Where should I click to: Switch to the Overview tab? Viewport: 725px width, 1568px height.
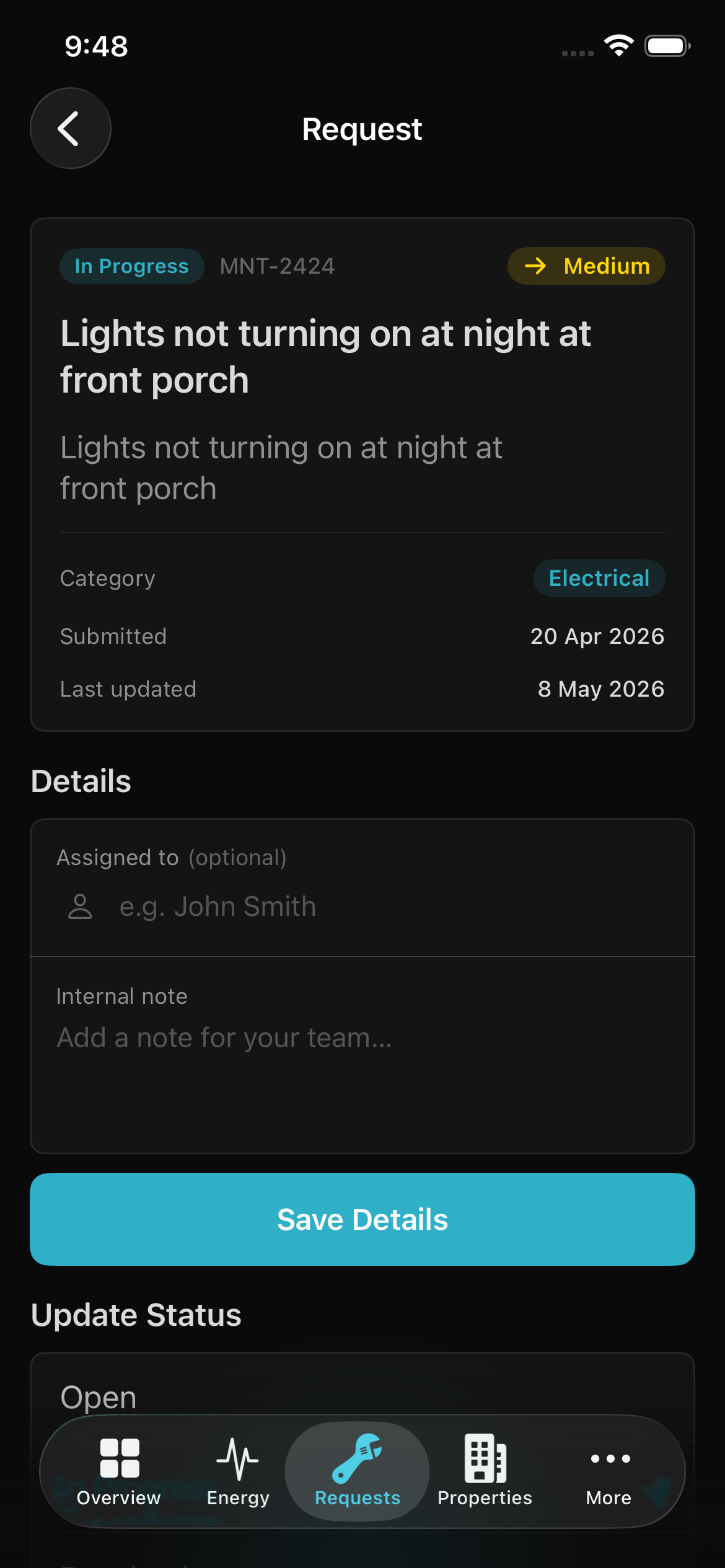click(x=119, y=1471)
